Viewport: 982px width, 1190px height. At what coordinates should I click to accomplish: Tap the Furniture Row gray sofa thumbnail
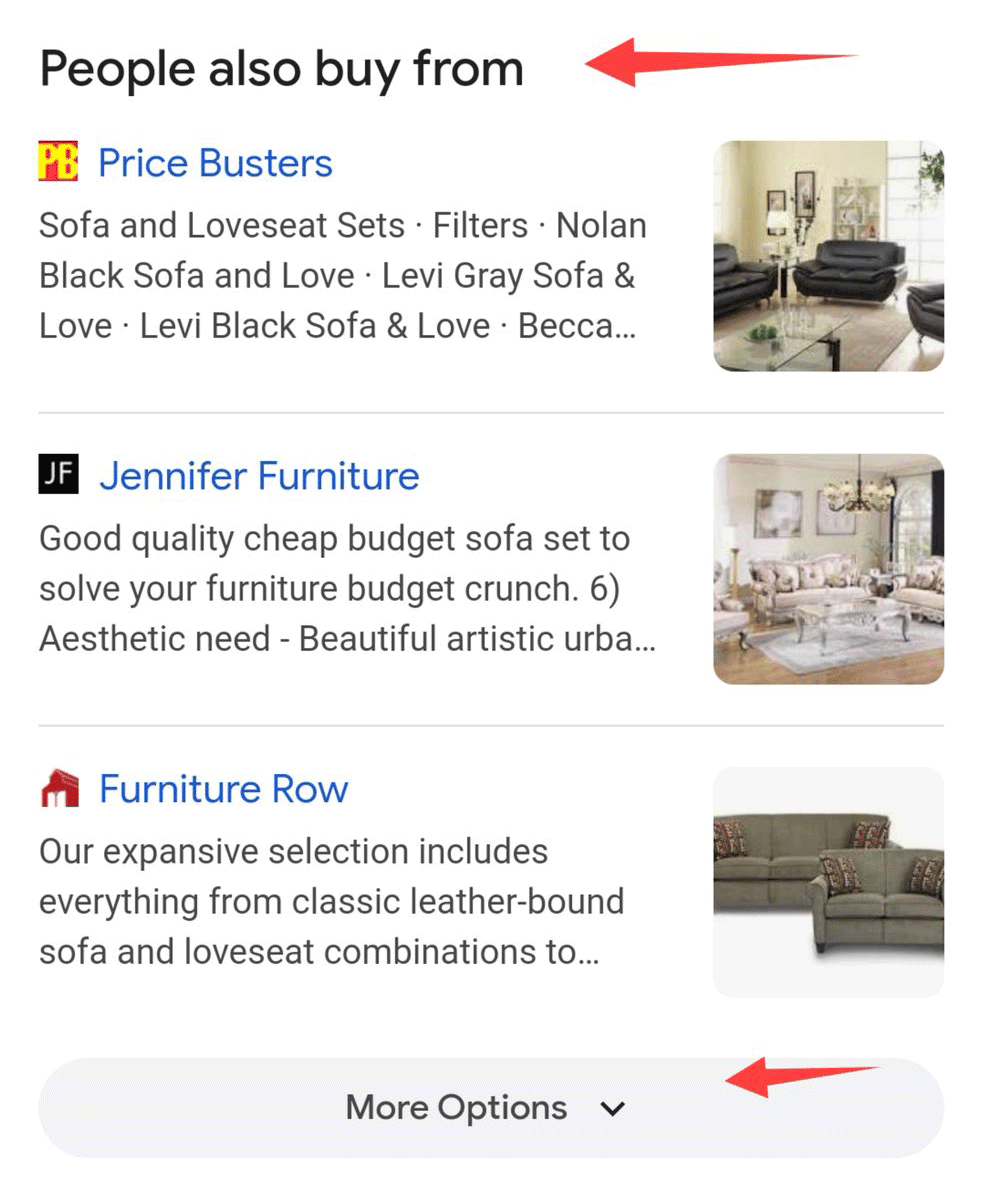click(x=828, y=882)
